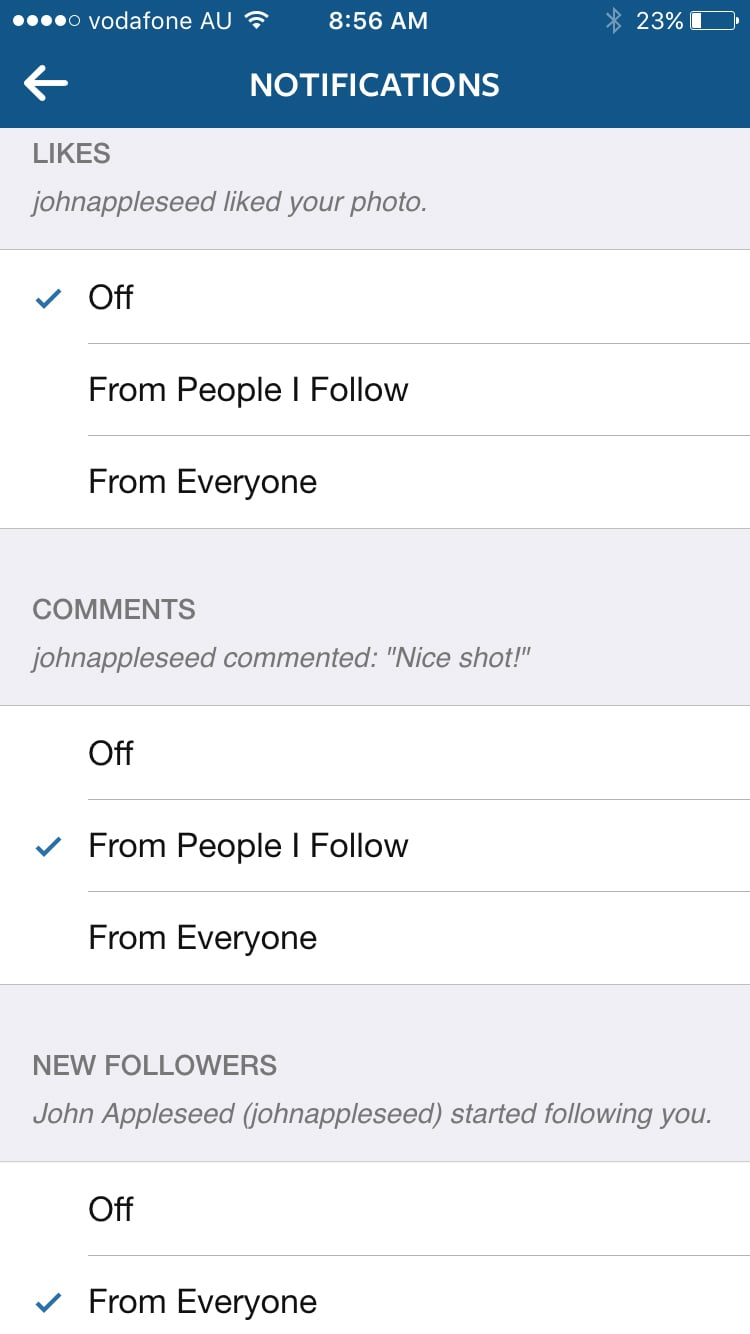Set Likes to From Everyone
Viewport: 750px width, 1334px height.
point(375,482)
